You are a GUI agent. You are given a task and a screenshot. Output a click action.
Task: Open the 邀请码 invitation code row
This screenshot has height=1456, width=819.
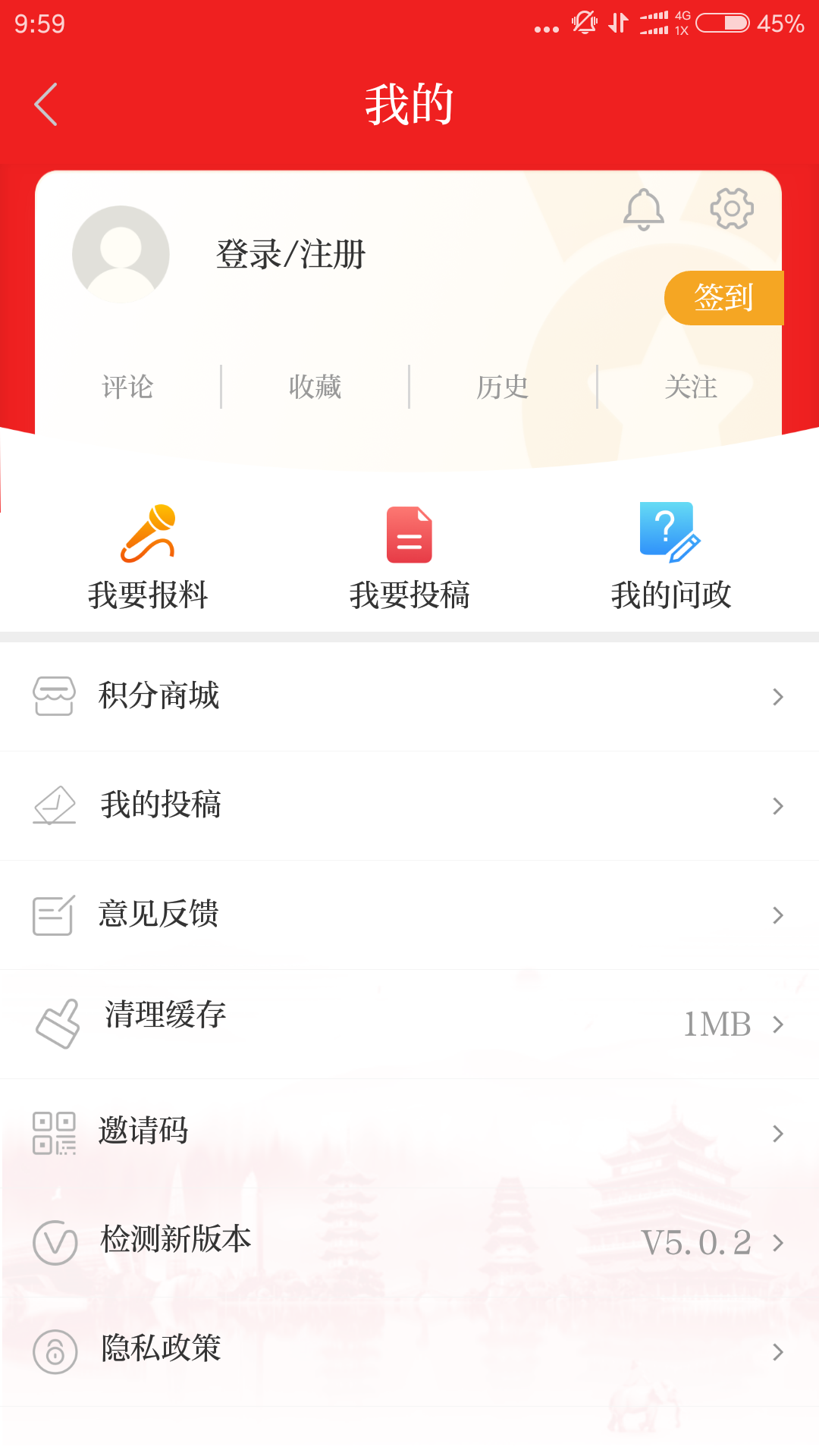coord(409,1133)
